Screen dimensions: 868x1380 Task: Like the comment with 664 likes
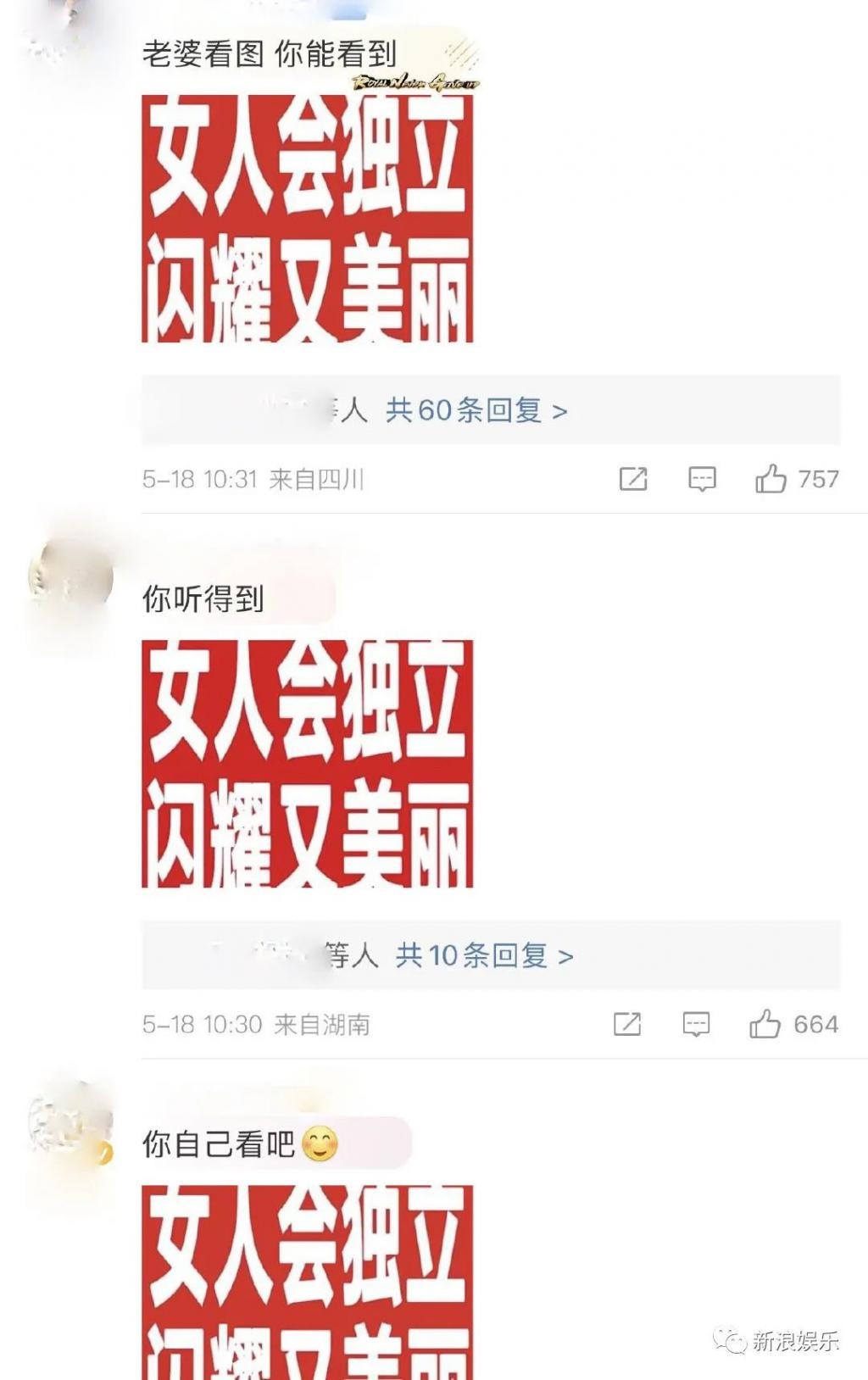tap(765, 1024)
